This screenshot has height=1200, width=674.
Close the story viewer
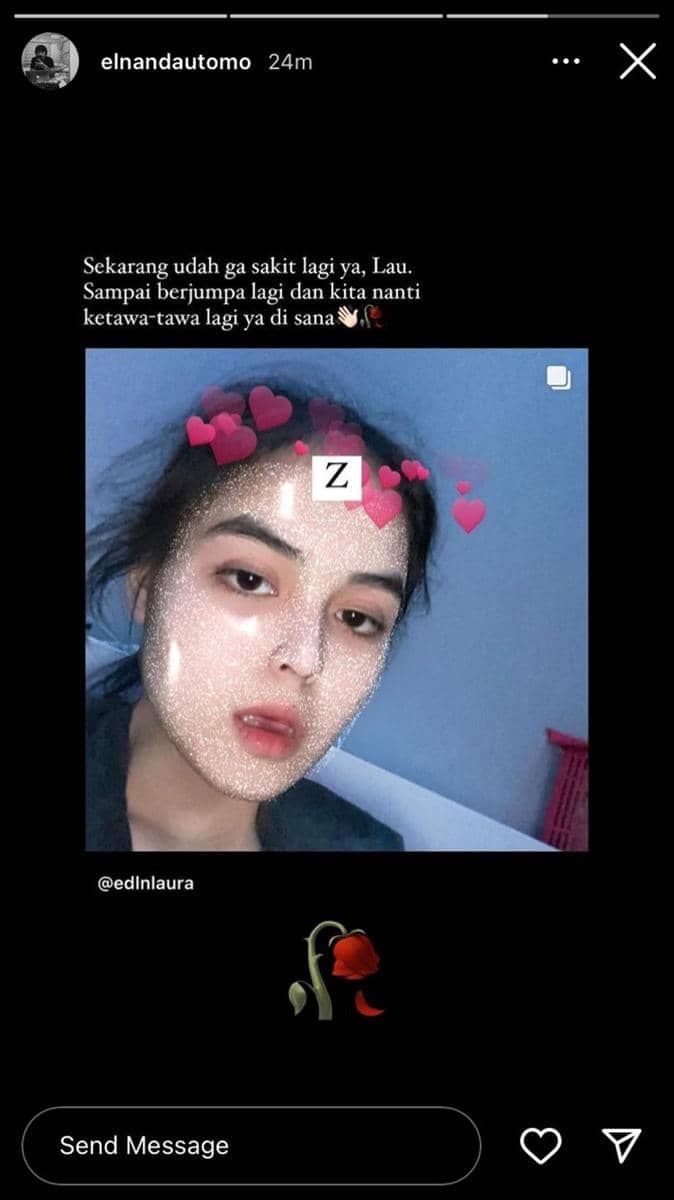click(x=637, y=62)
